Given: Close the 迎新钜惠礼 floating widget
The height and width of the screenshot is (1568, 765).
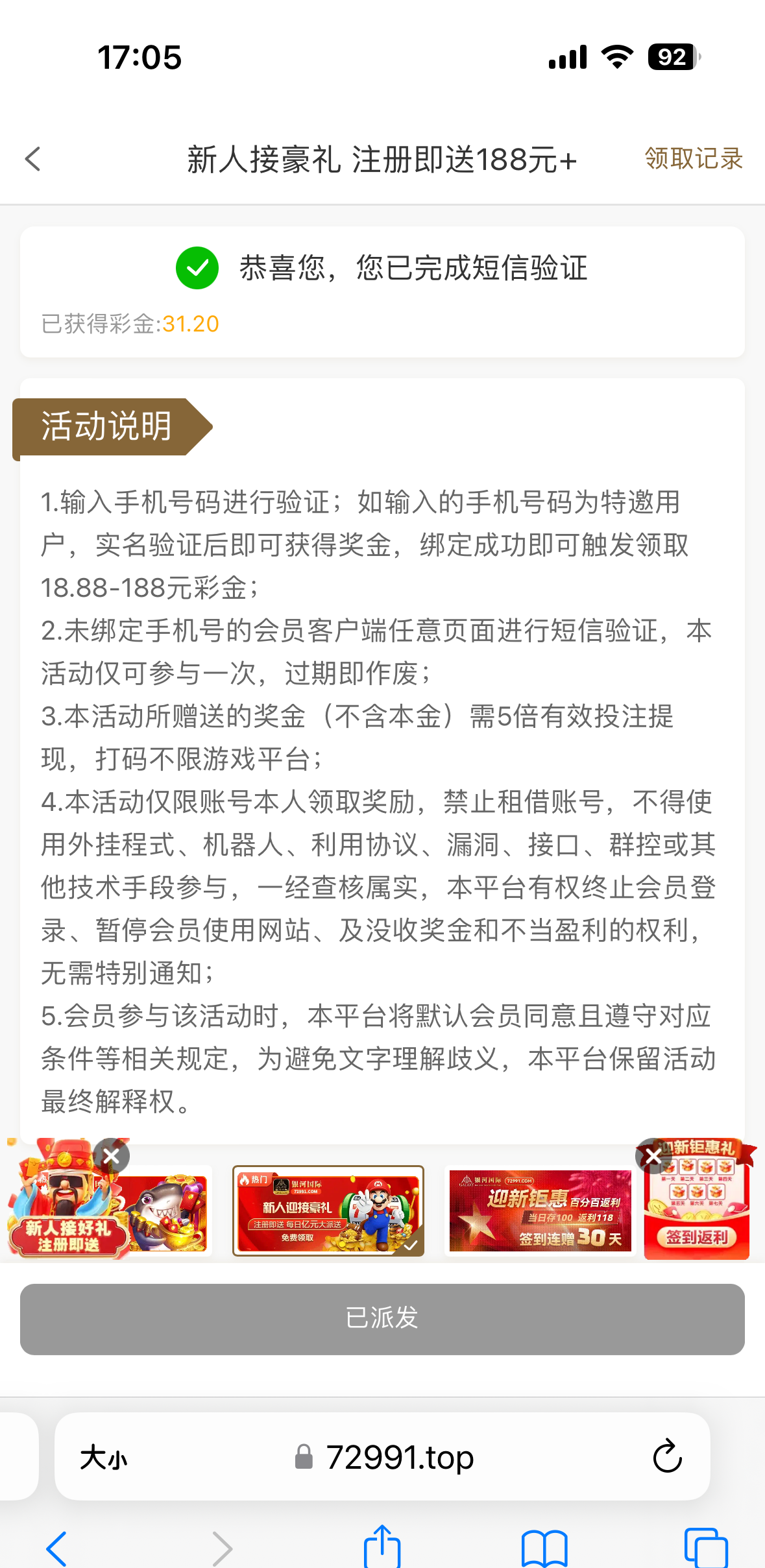Looking at the screenshot, I should (x=653, y=1156).
